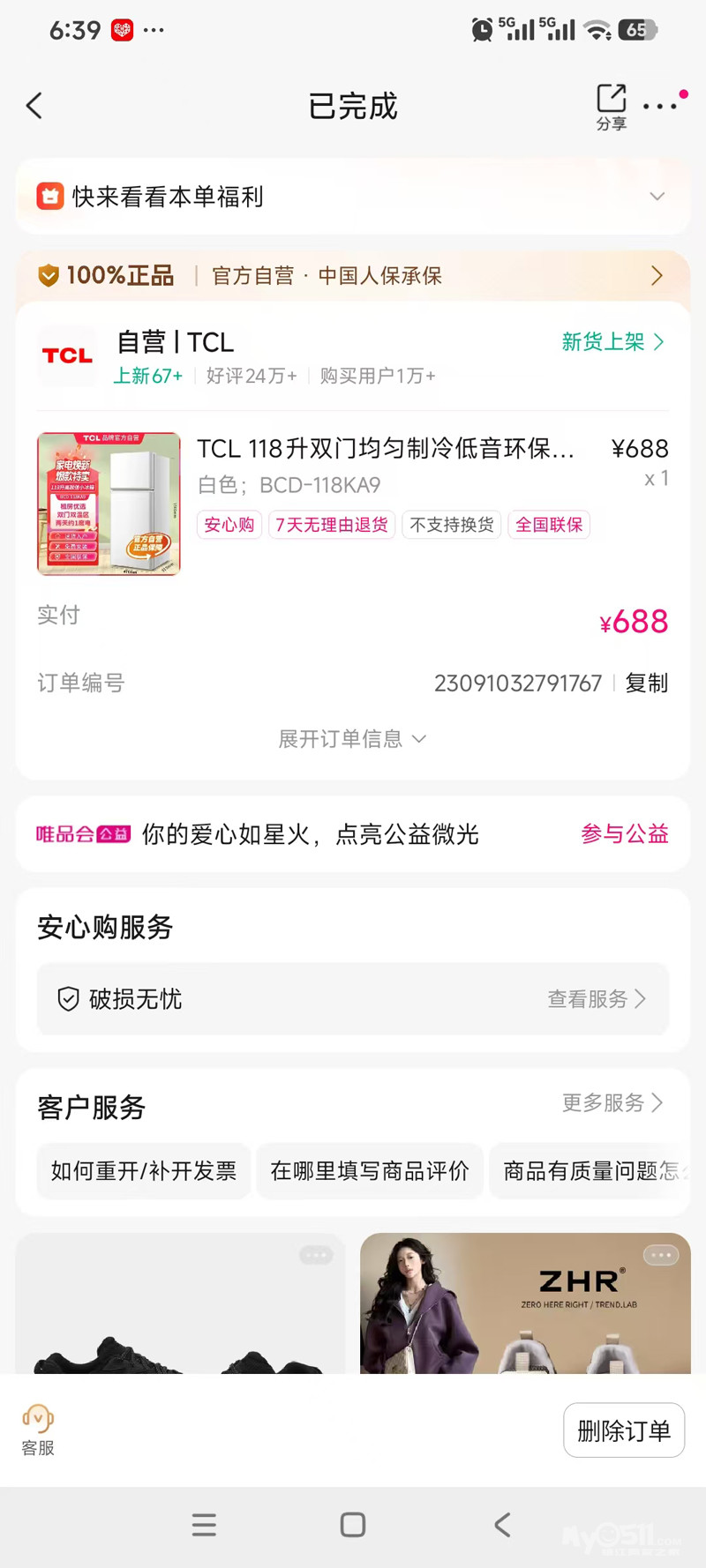
Task: View the 破损无忧 service
Action: pyautogui.click(x=353, y=999)
